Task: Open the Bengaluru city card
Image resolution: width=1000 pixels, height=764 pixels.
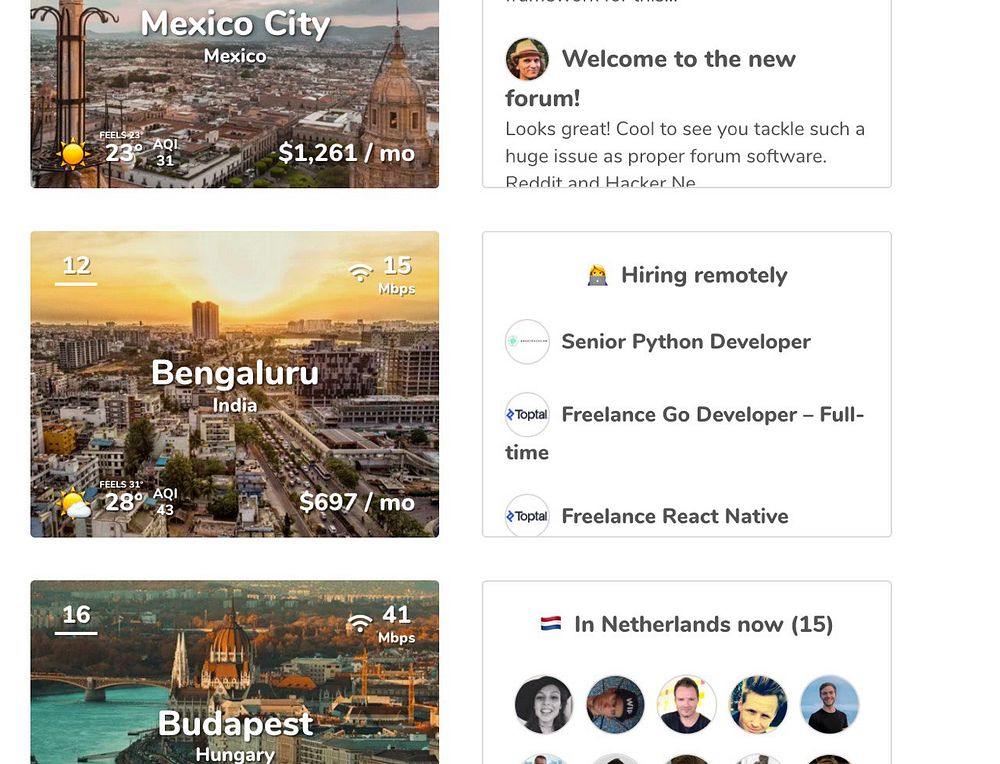Action: tap(234, 384)
